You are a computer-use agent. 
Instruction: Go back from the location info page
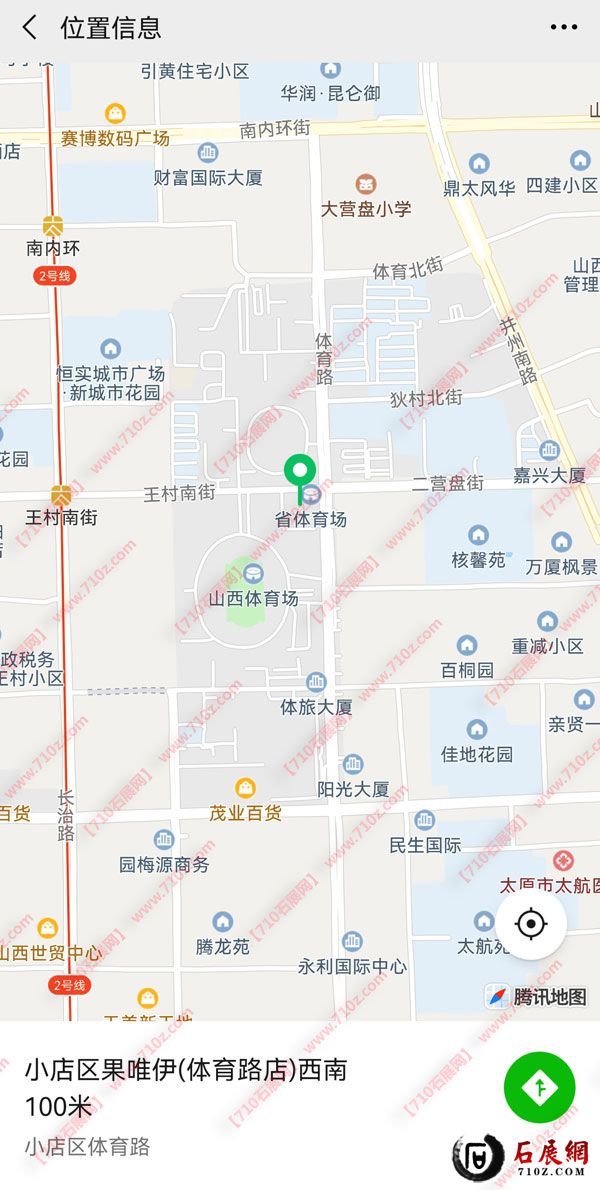pyautogui.click(x=30, y=28)
